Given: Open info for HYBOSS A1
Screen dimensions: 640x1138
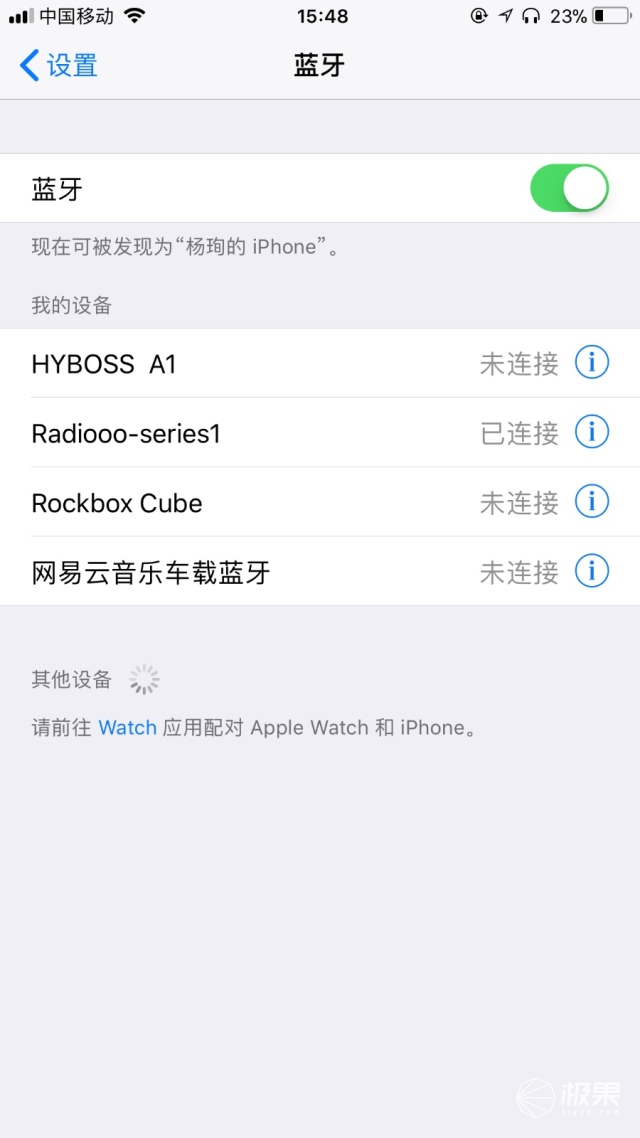Looking at the screenshot, I should click(592, 363).
